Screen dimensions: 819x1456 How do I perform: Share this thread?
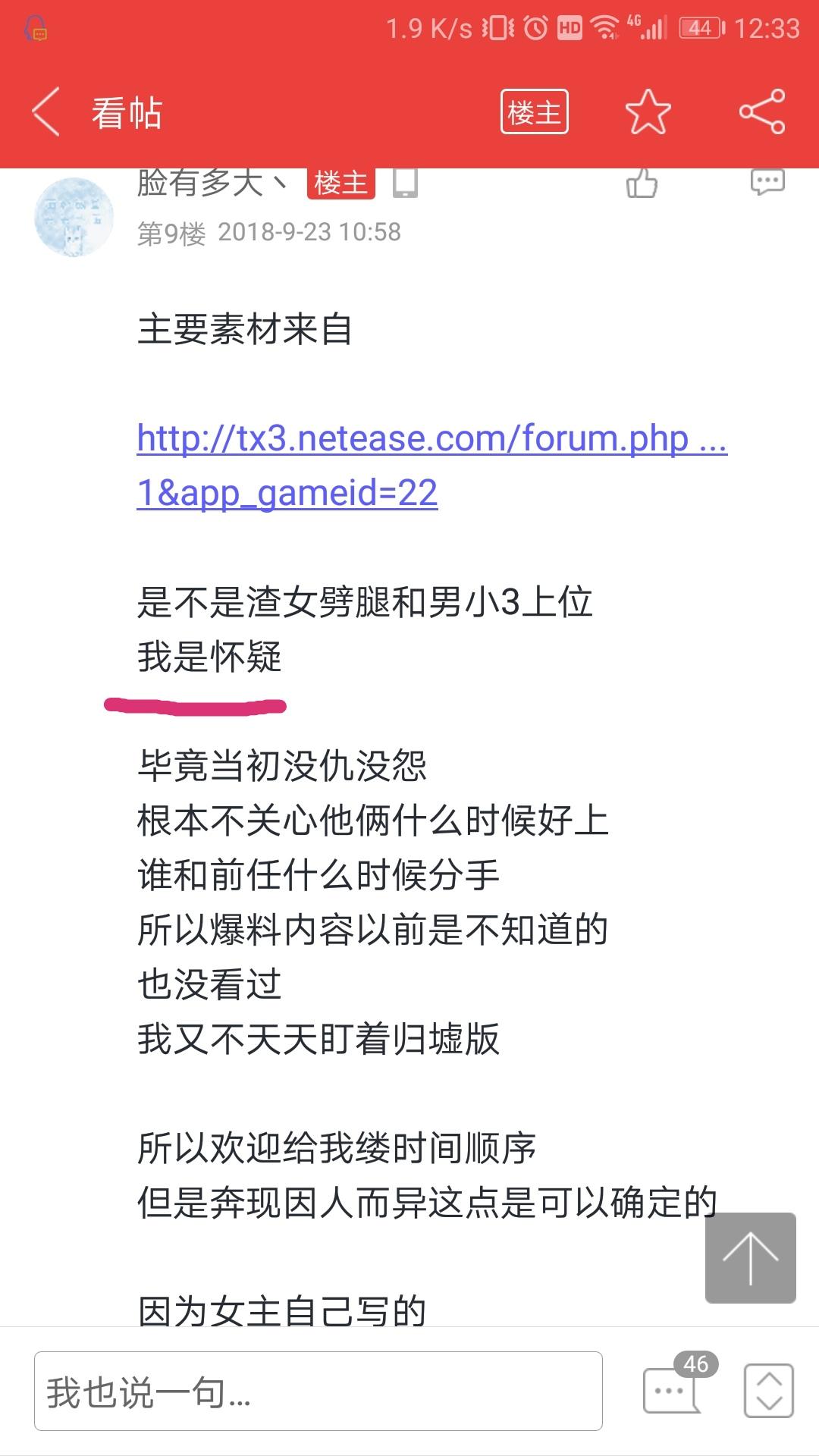(762, 111)
